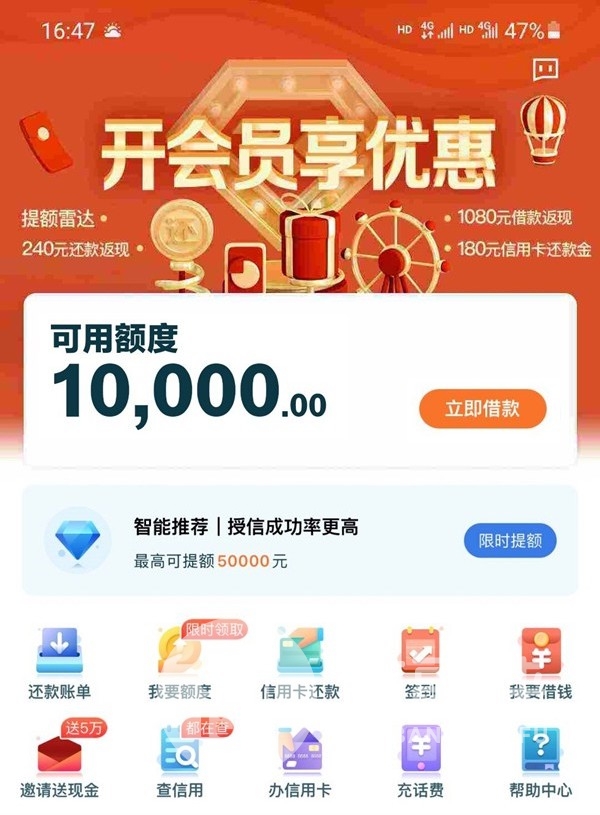Open 我要借钱
Viewport: 600px width, 815px height.
pyautogui.click(x=541, y=660)
